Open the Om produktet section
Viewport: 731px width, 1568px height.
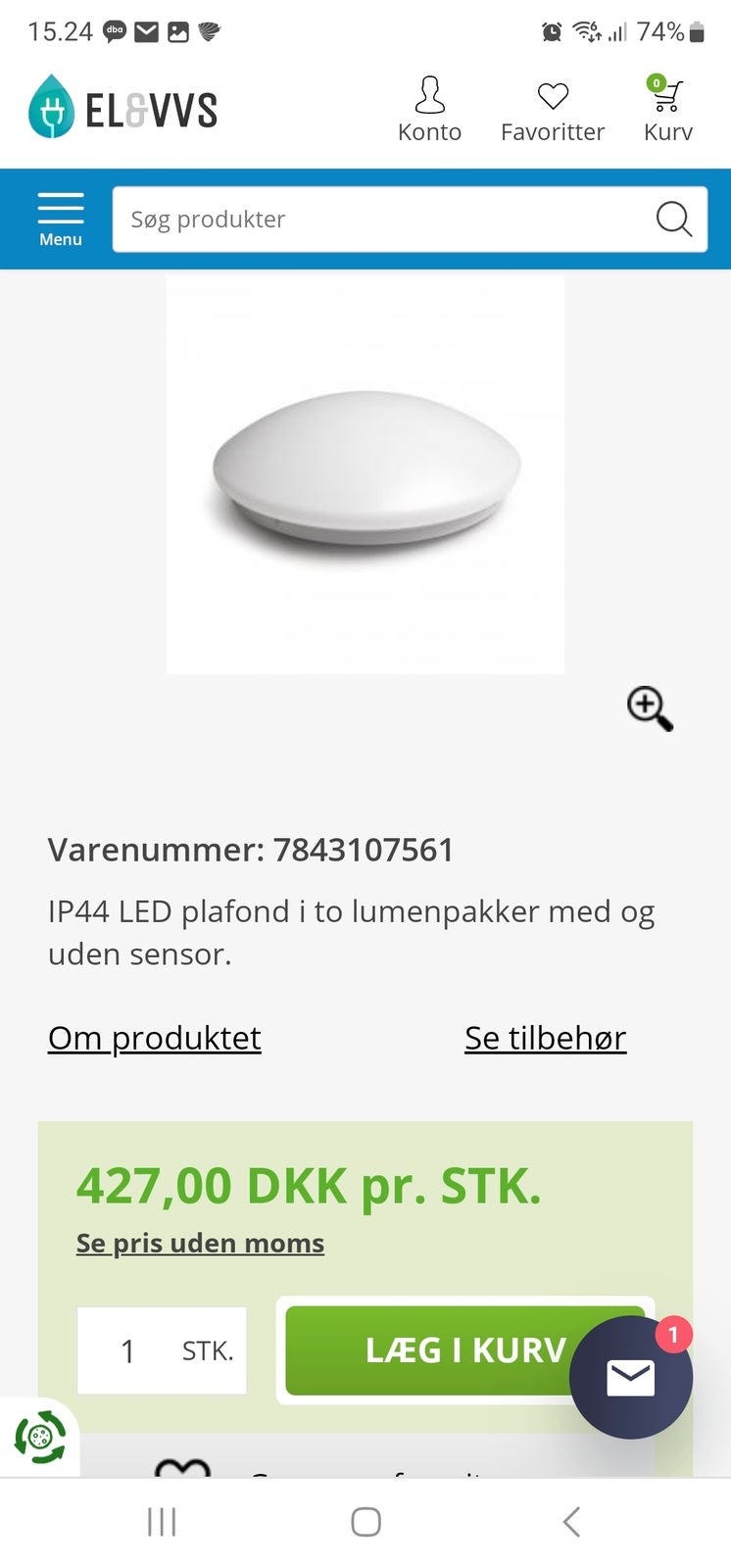tap(154, 1037)
